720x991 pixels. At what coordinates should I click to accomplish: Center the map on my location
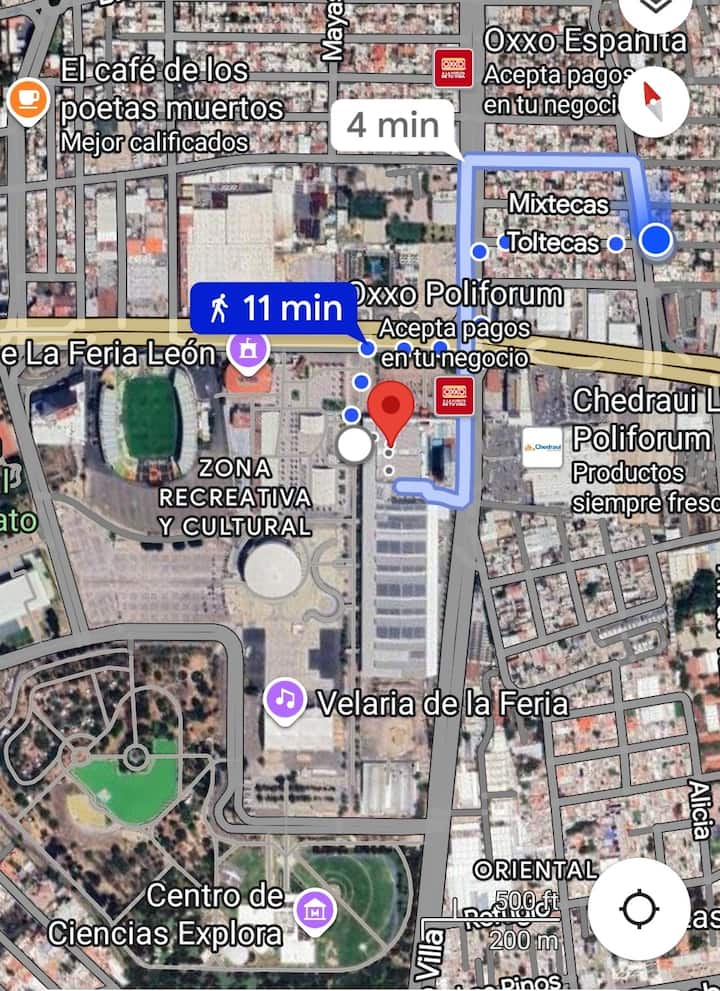(x=638, y=909)
